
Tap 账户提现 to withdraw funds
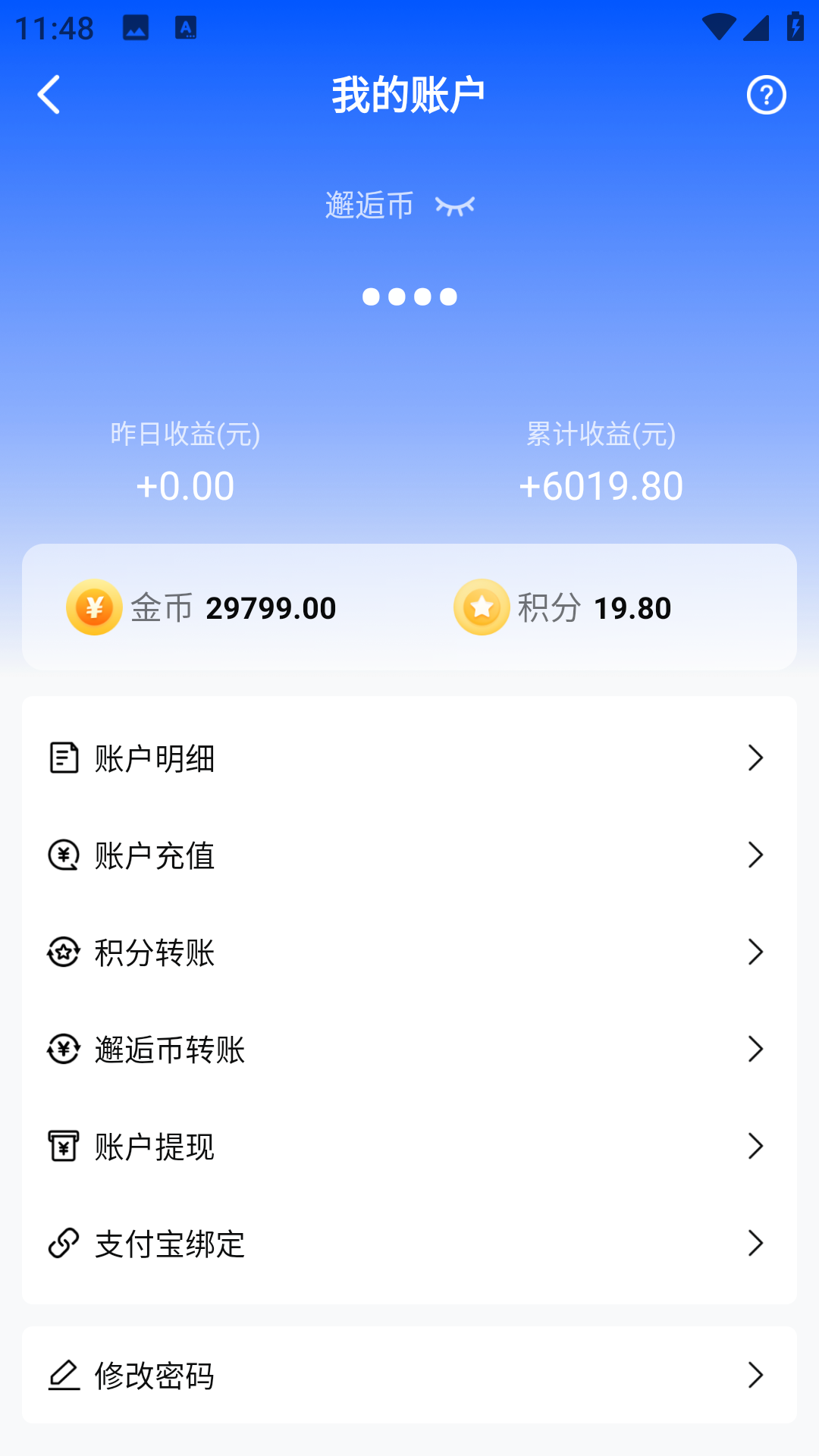(409, 1147)
